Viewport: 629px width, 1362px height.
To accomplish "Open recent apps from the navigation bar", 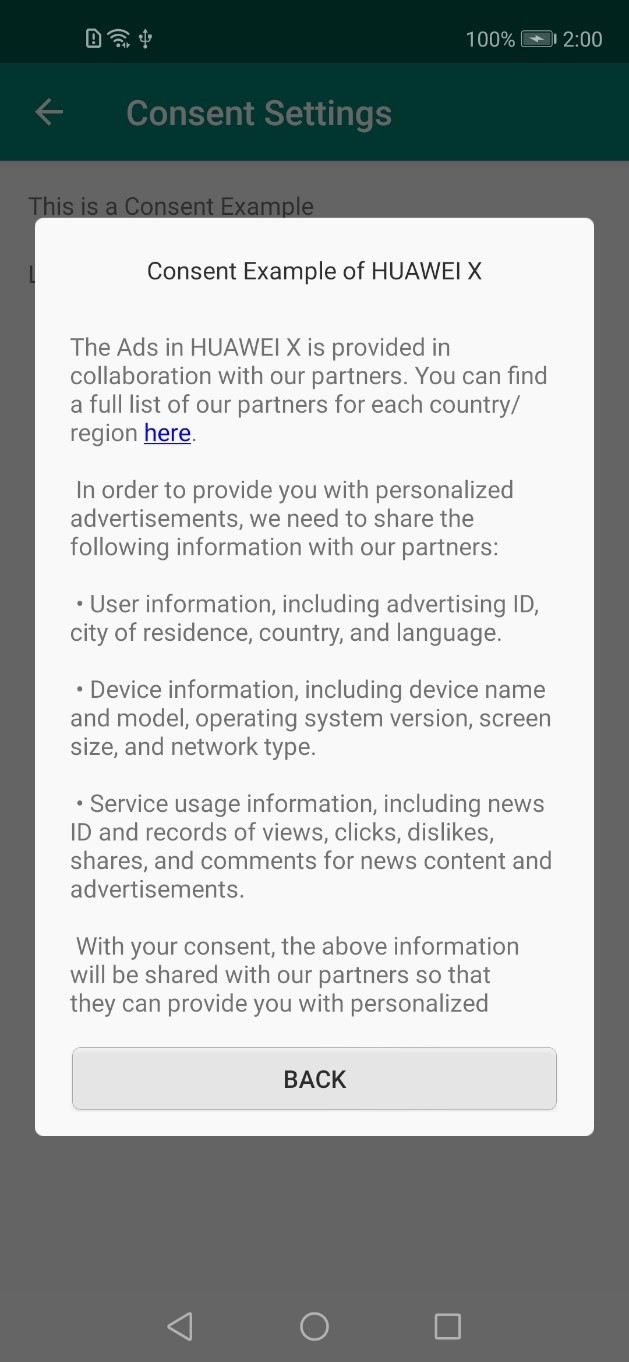I will point(447,1326).
